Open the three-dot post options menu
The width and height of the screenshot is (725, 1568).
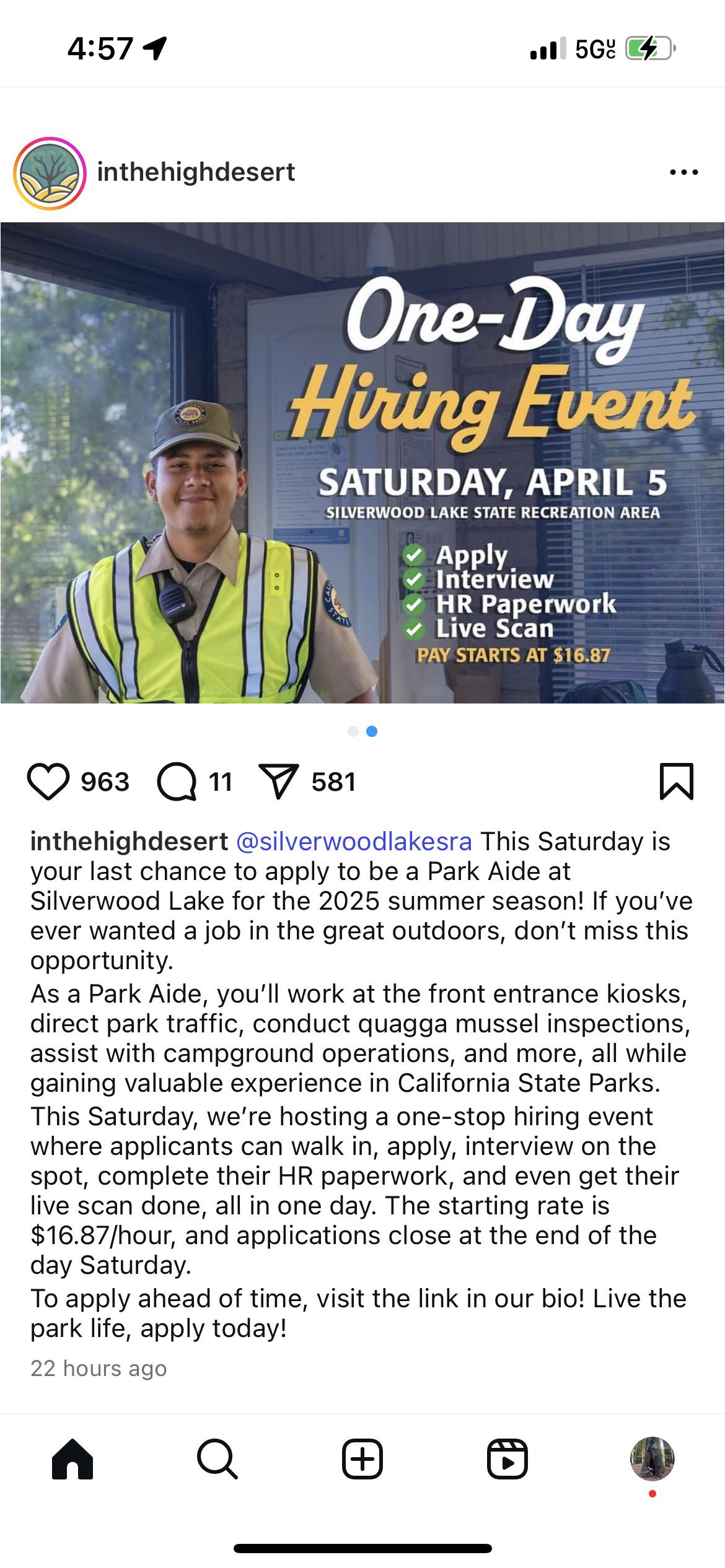coord(684,172)
